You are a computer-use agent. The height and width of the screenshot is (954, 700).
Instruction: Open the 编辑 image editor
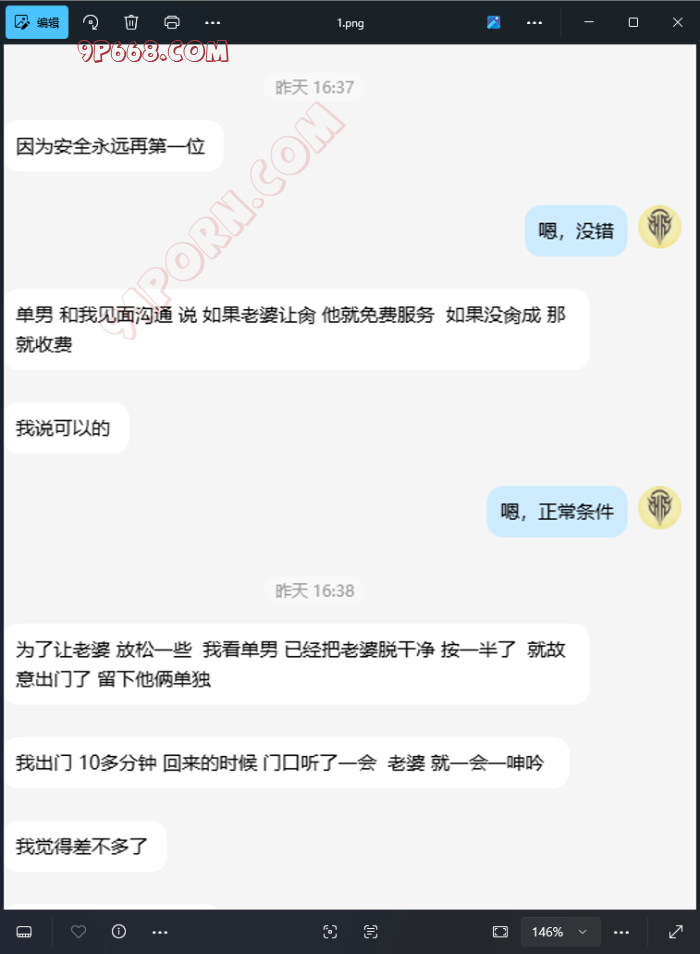[x=37, y=22]
